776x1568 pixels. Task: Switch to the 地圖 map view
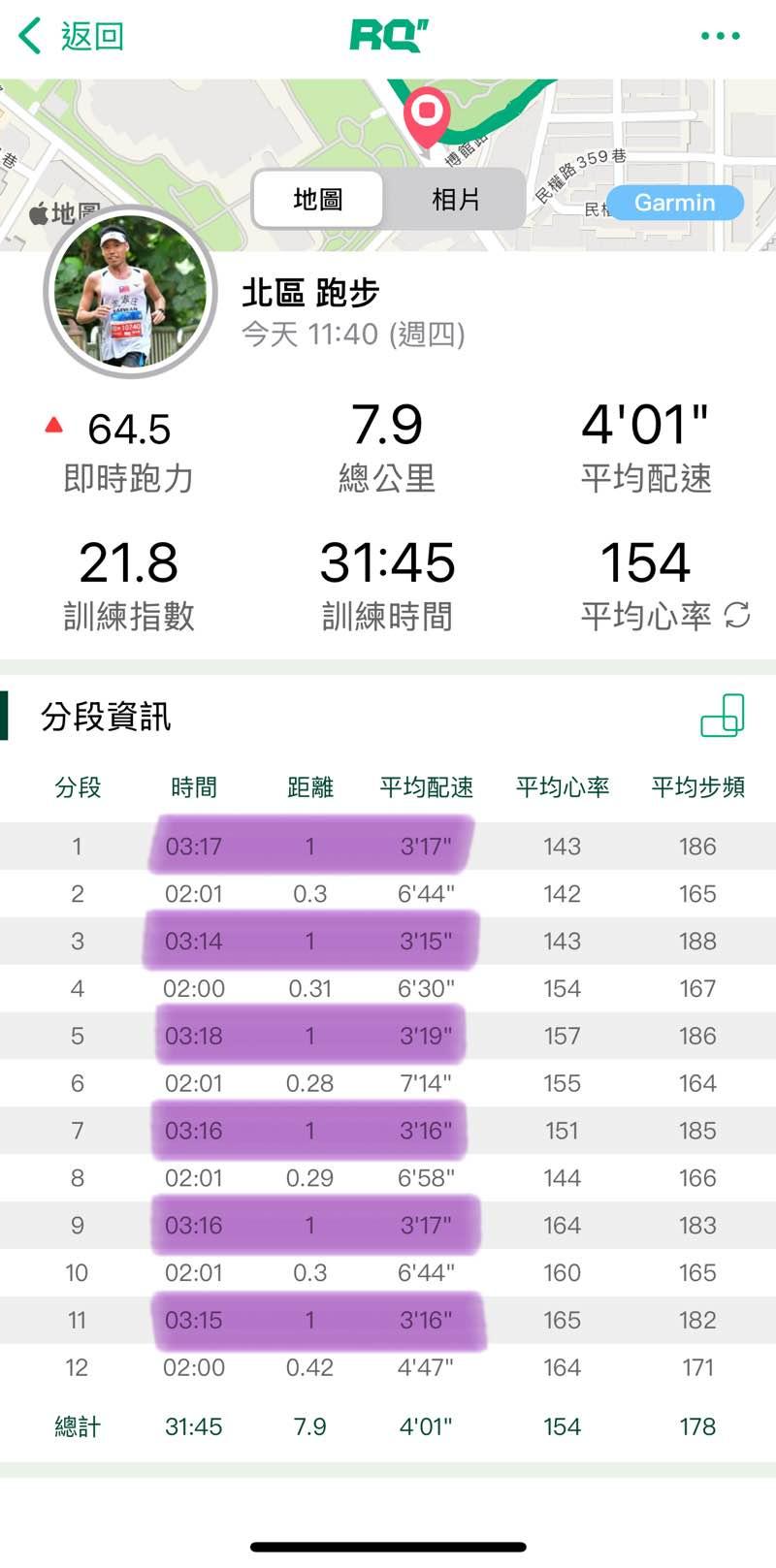[x=318, y=200]
